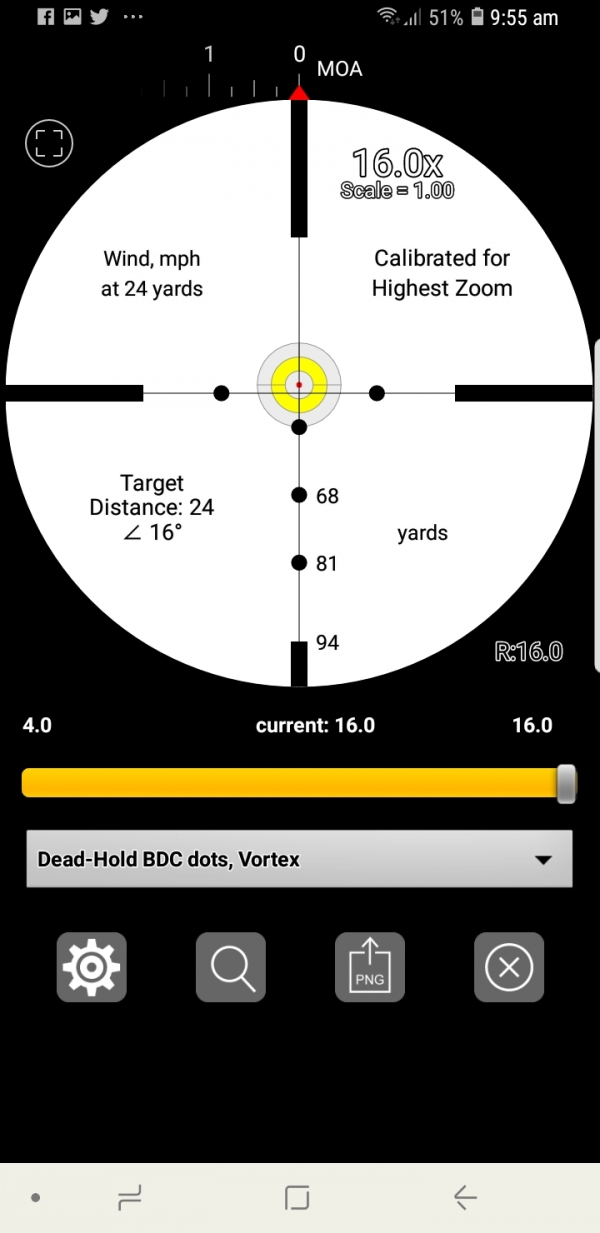The image size is (600, 1233).
Task: Open the settings gear button
Action: tap(92, 967)
